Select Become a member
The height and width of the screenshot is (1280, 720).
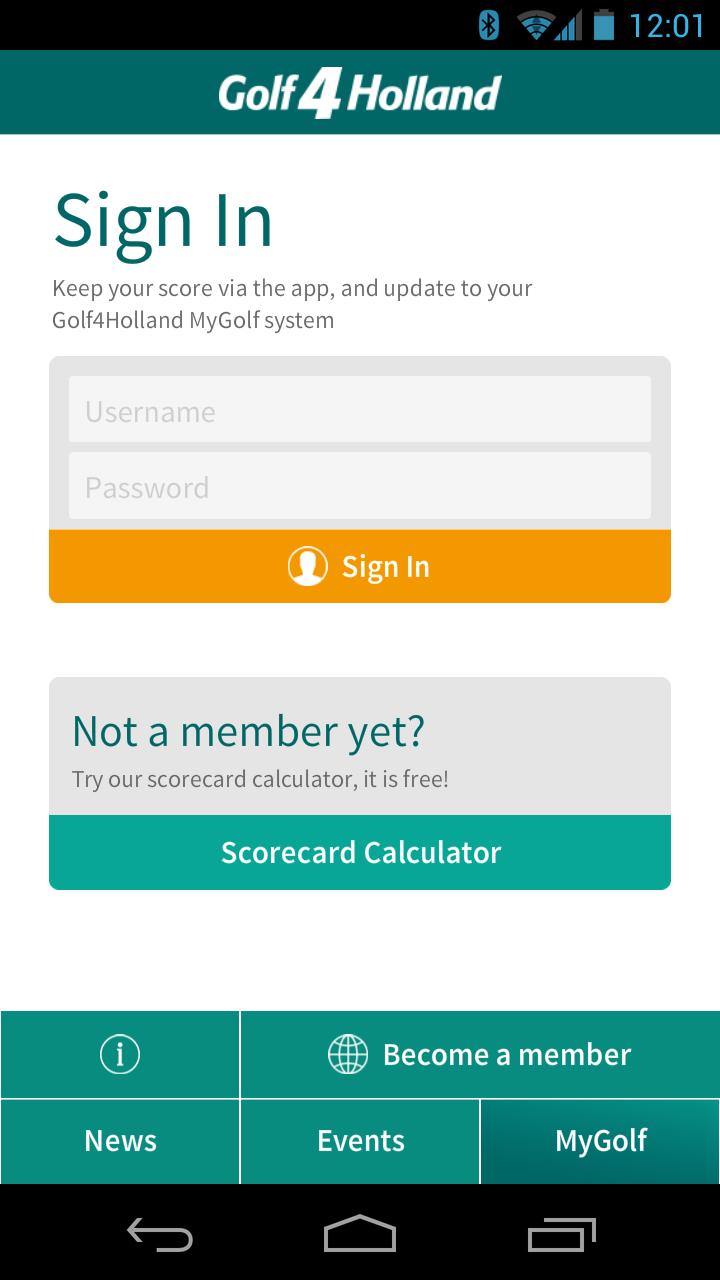click(480, 1054)
